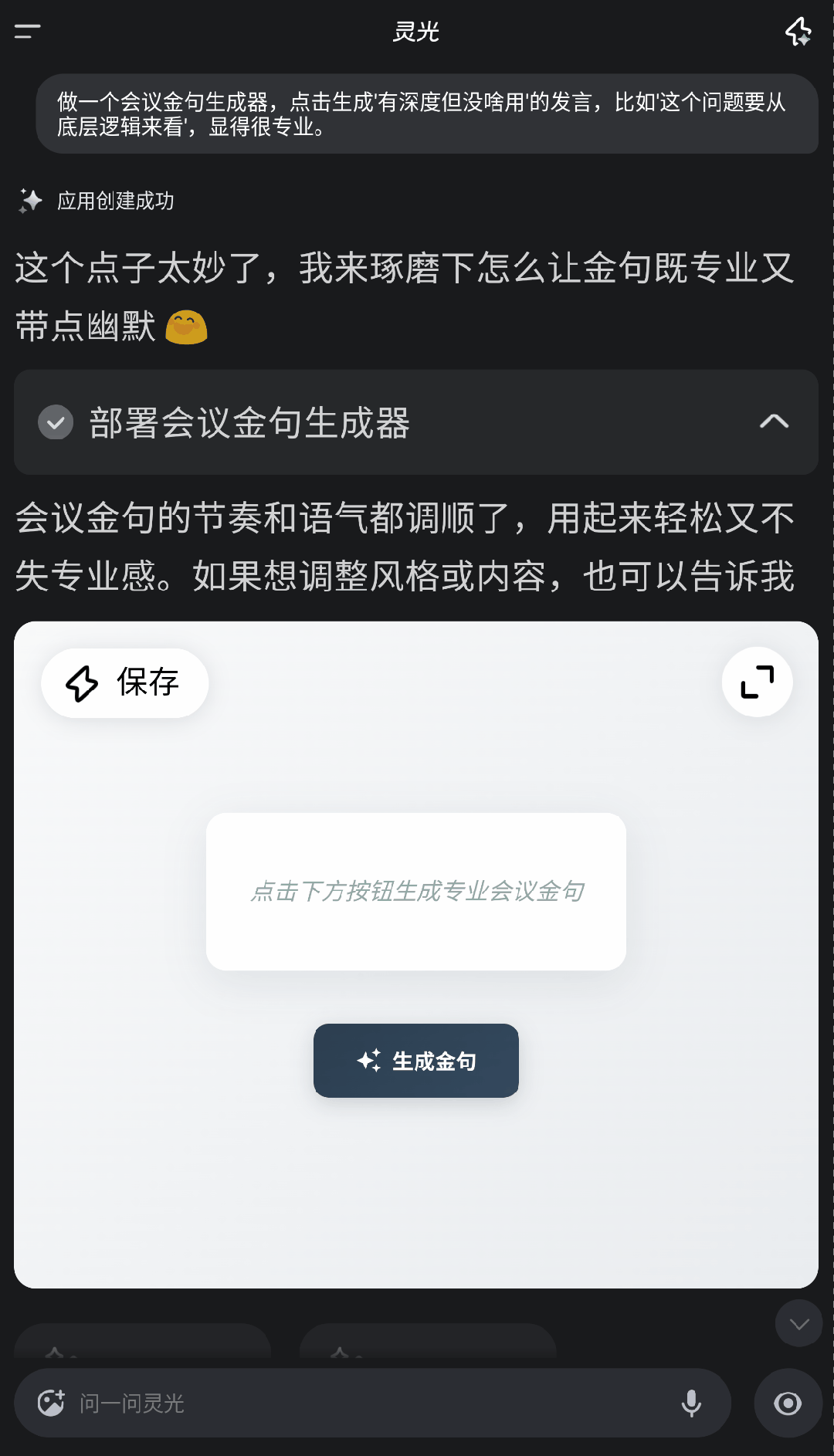Viewport: 834px width, 1456px height.
Task: Click the lightning icon on the 保存 button
Action: pos(80,682)
